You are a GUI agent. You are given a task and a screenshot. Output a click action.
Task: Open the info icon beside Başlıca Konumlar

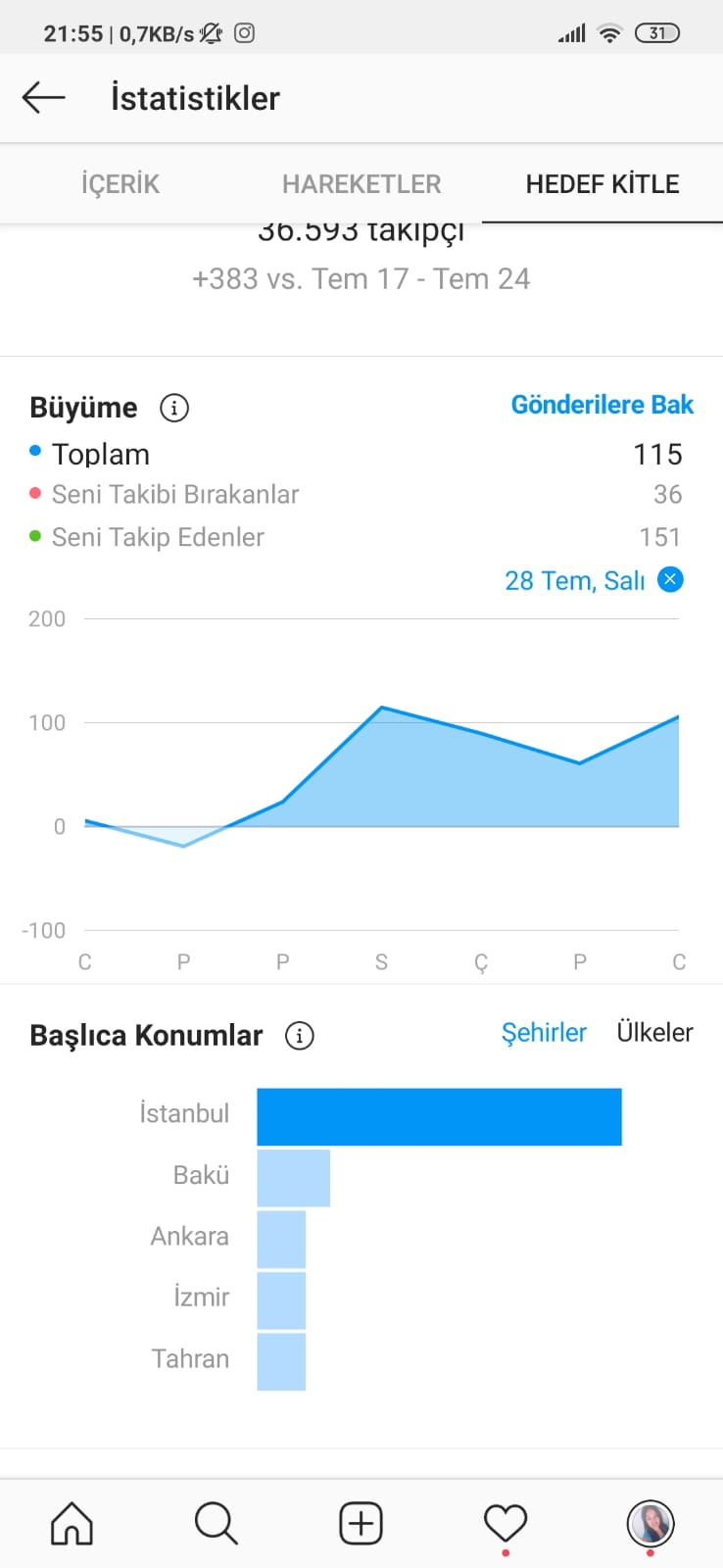coord(300,1035)
